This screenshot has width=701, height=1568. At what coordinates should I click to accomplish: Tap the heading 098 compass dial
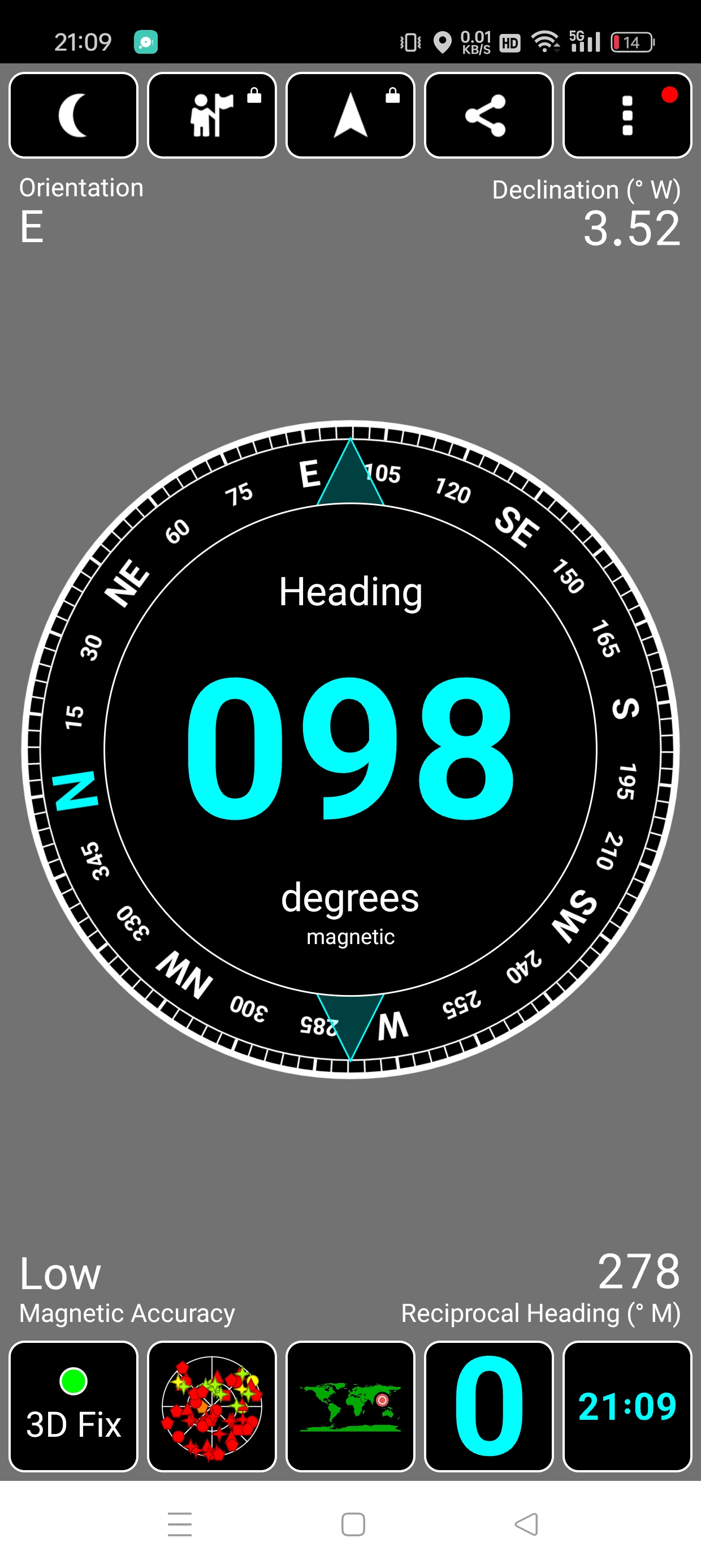click(x=350, y=749)
